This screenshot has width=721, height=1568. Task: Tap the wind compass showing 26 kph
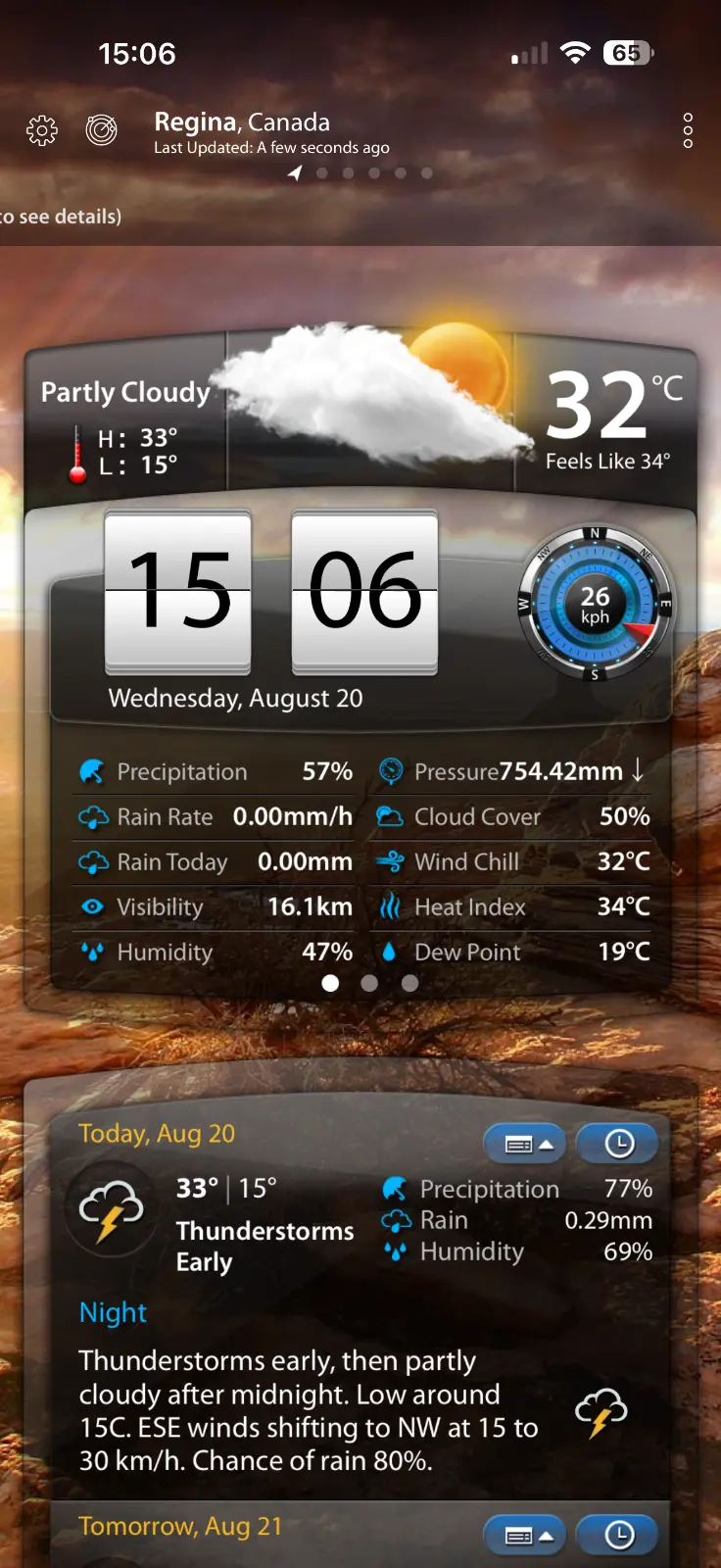[595, 606]
